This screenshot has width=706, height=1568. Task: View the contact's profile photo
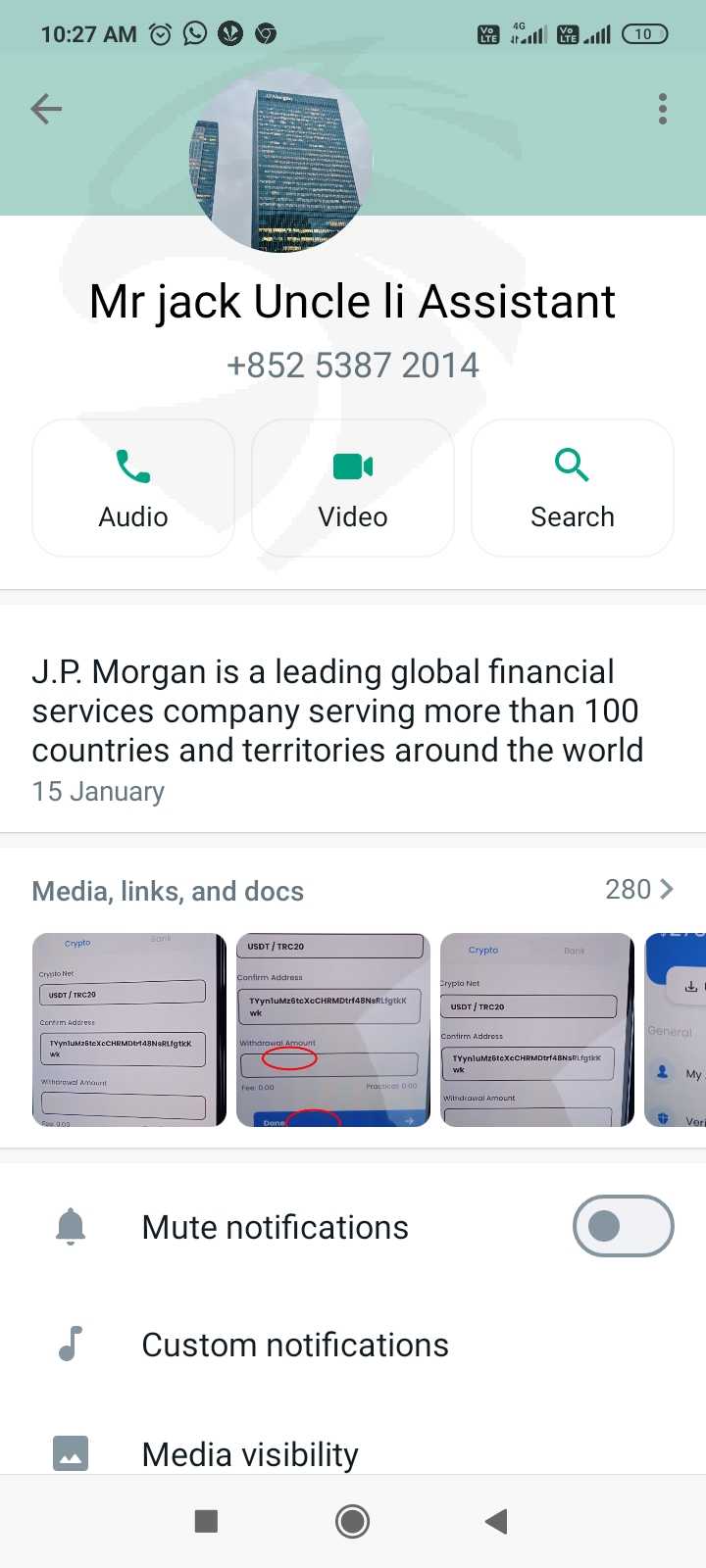tap(281, 163)
